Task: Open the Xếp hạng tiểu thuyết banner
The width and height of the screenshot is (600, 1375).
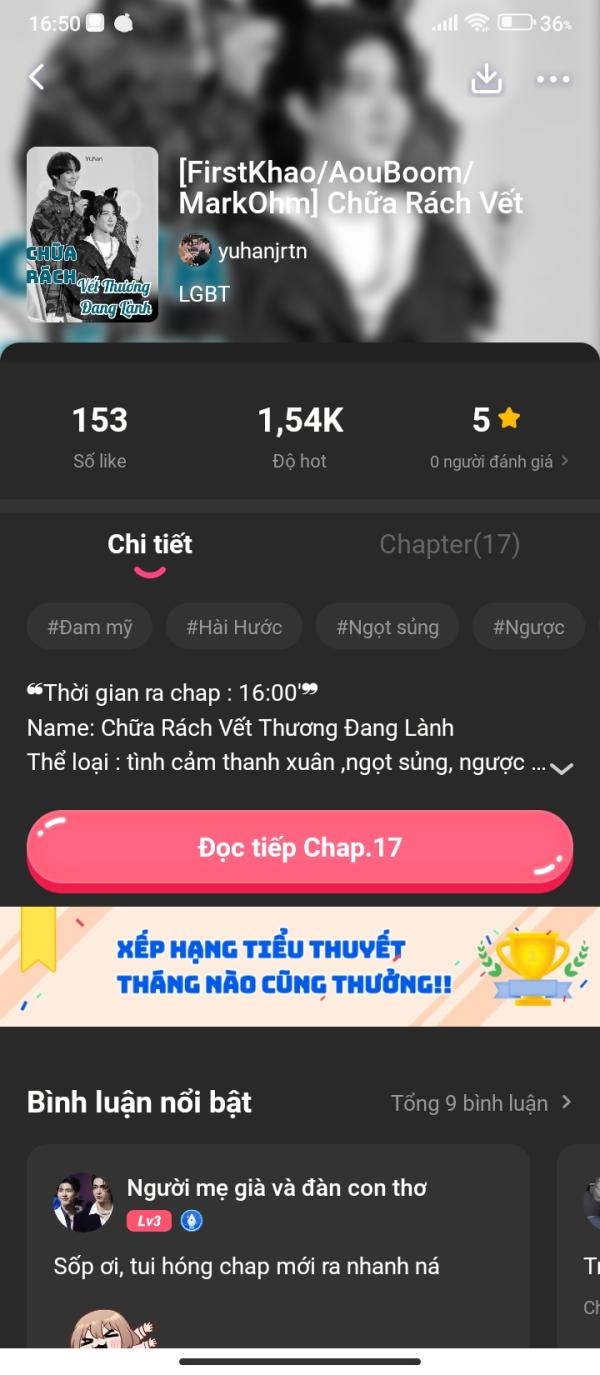Action: point(300,966)
